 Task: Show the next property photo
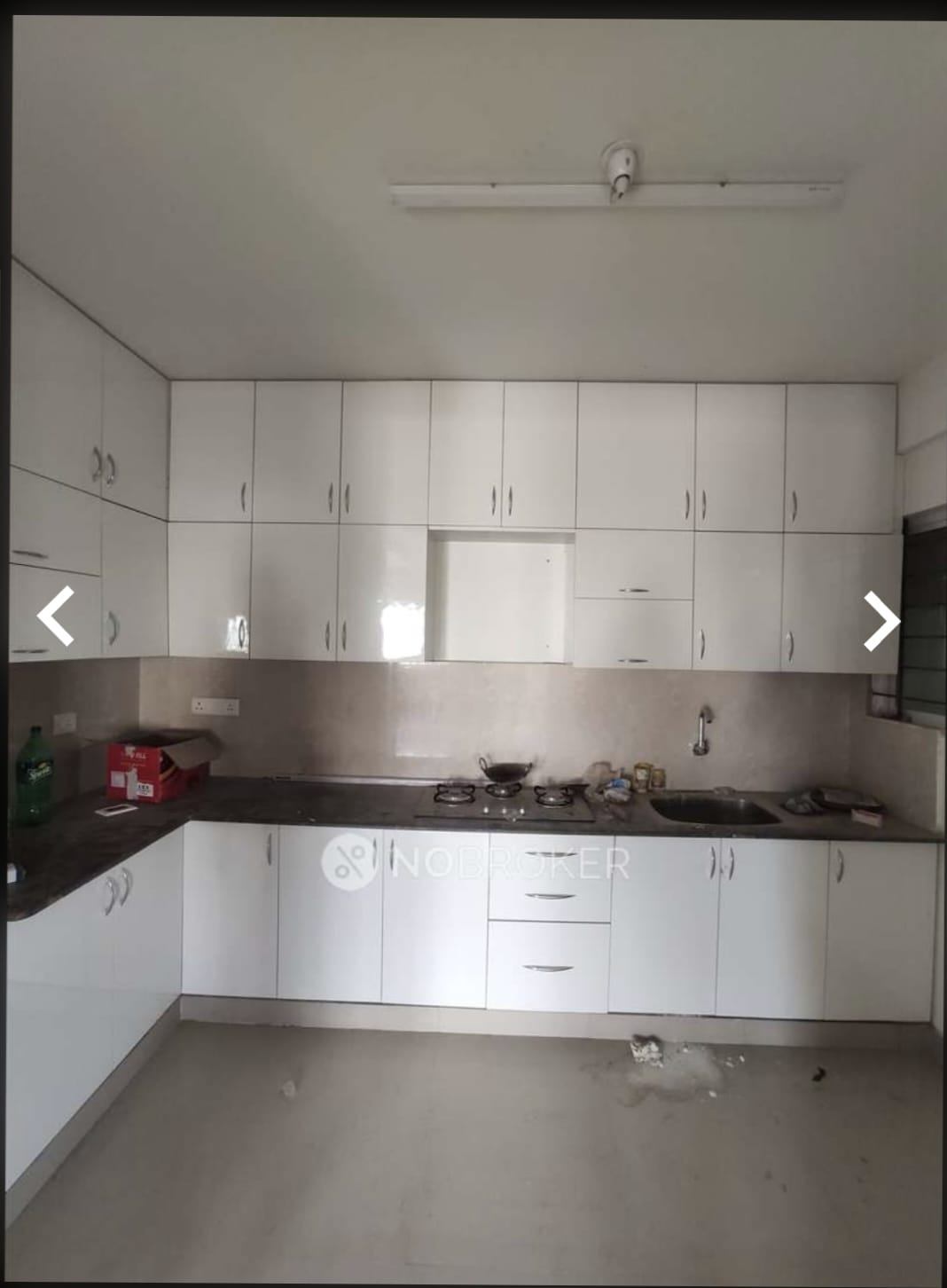[x=881, y=620]
